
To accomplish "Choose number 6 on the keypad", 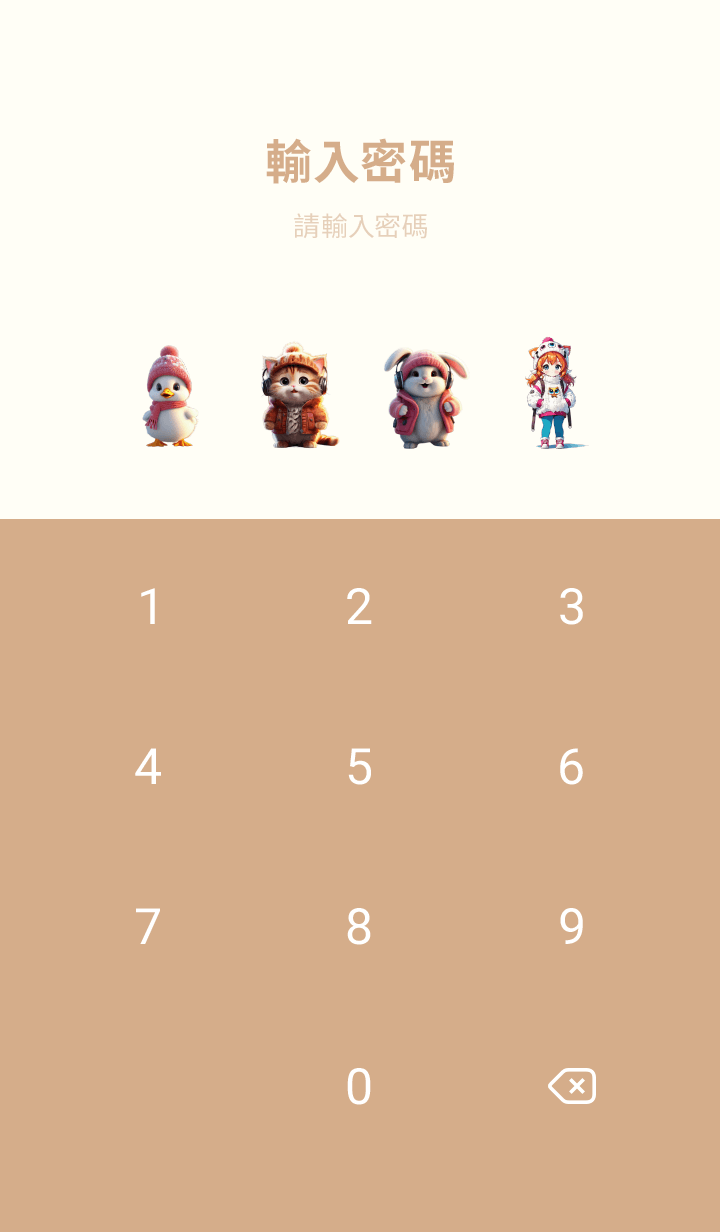I will tap(571, 767).
